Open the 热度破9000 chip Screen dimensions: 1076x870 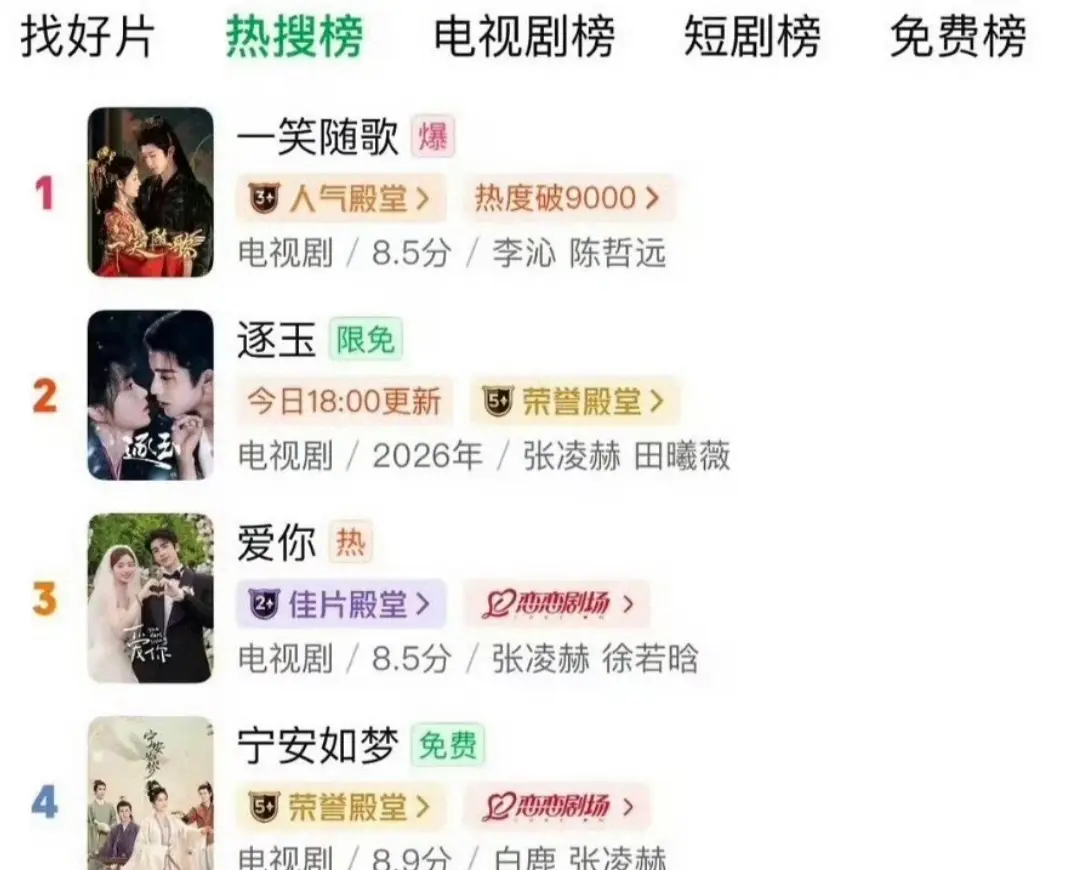point(567,198)
